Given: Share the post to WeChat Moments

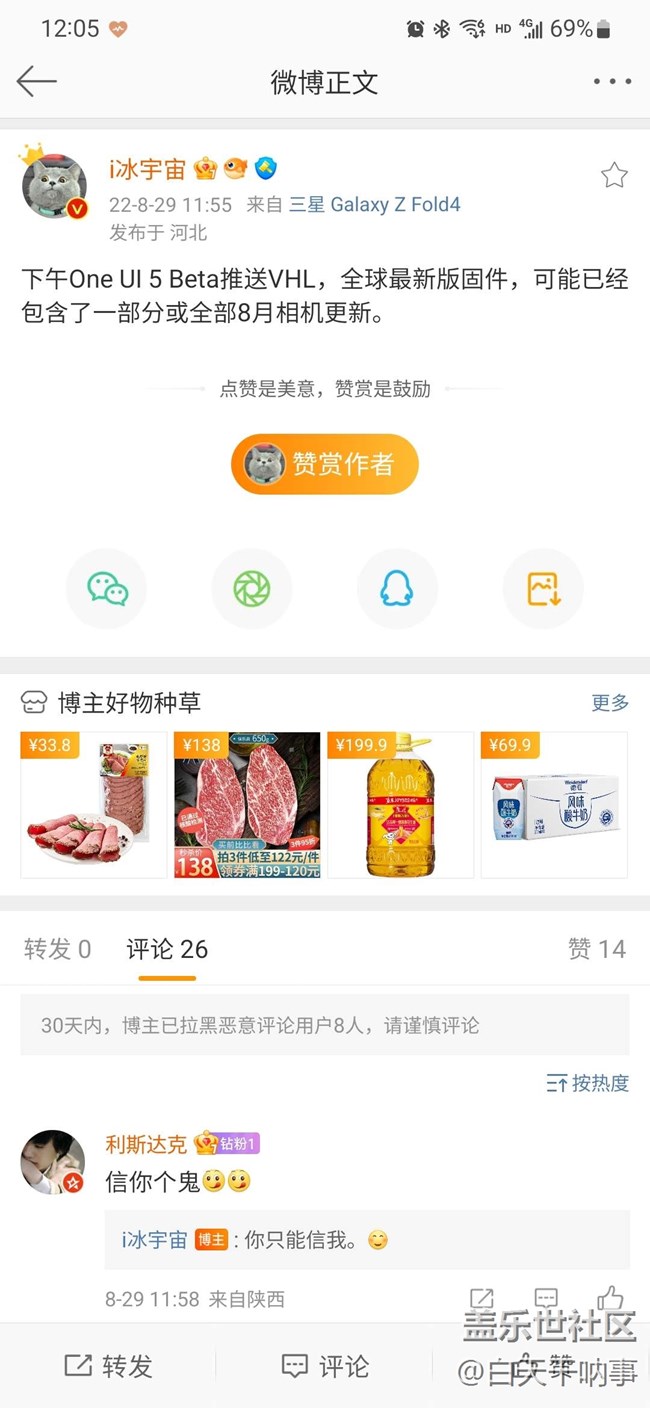Looking at the screenshot, I should [x=252, y=589].
